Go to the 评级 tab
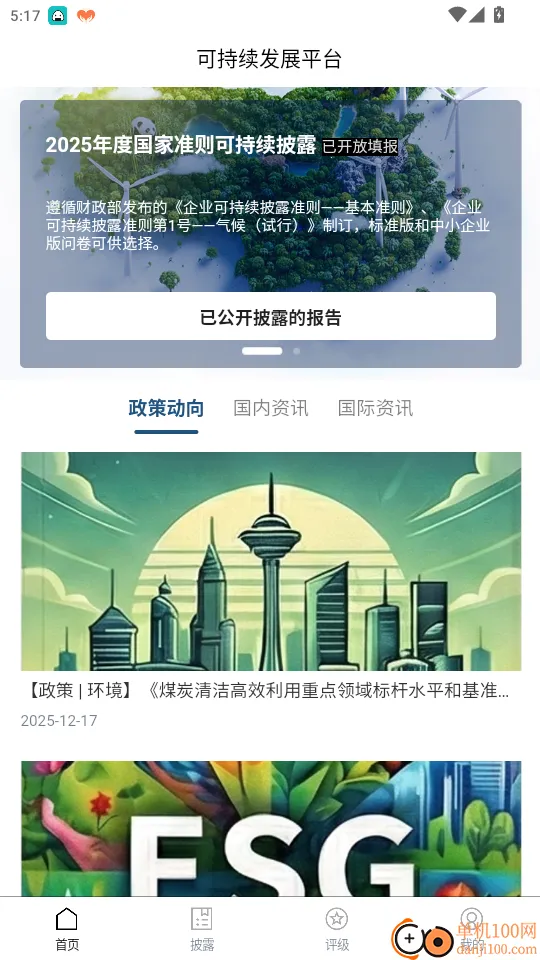The height and width of the screenshot is (960, 540). click(x=337, y=929)
